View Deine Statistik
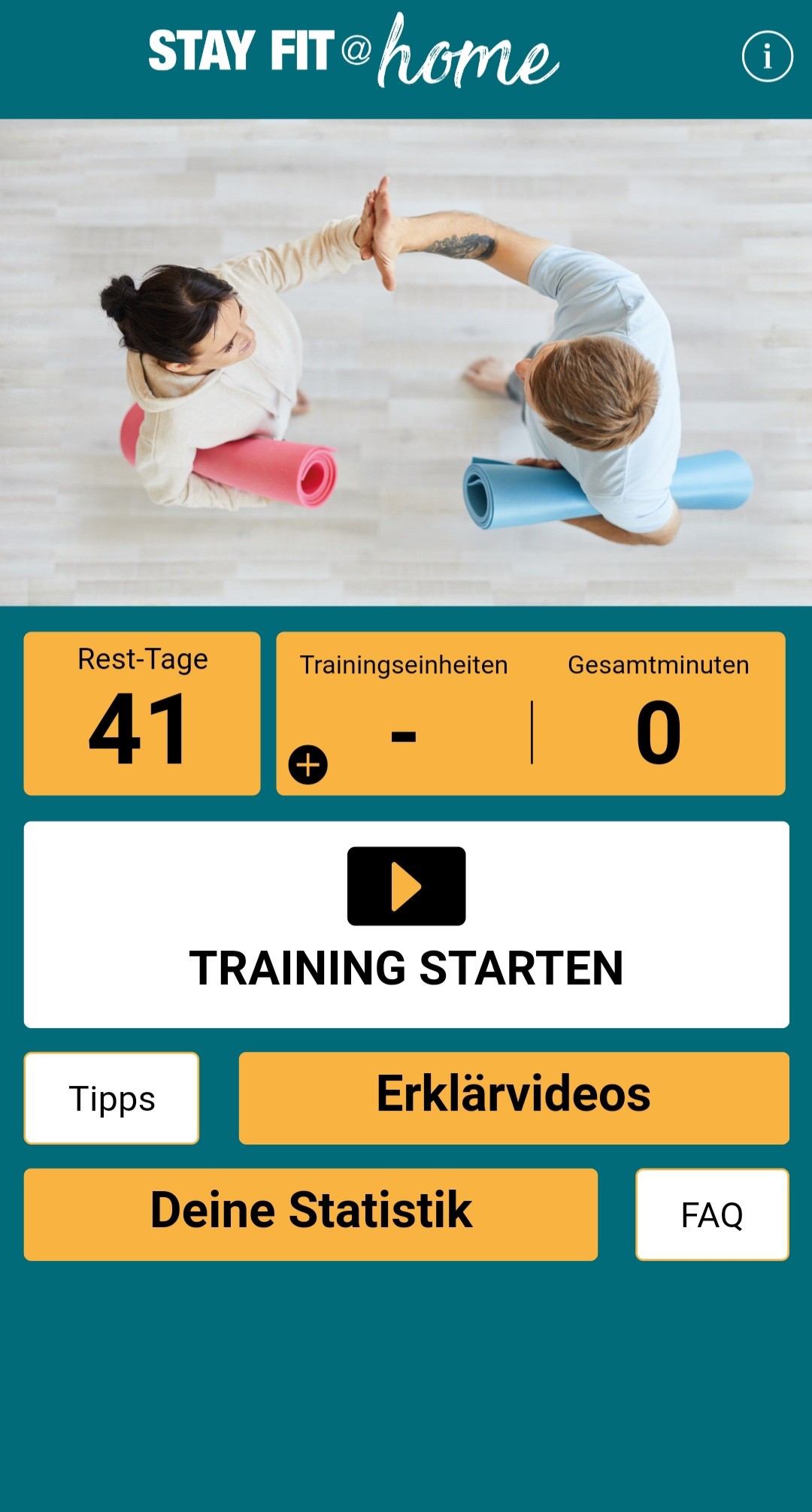Screen dimensions: 812x1512 tap(311, 1214)
